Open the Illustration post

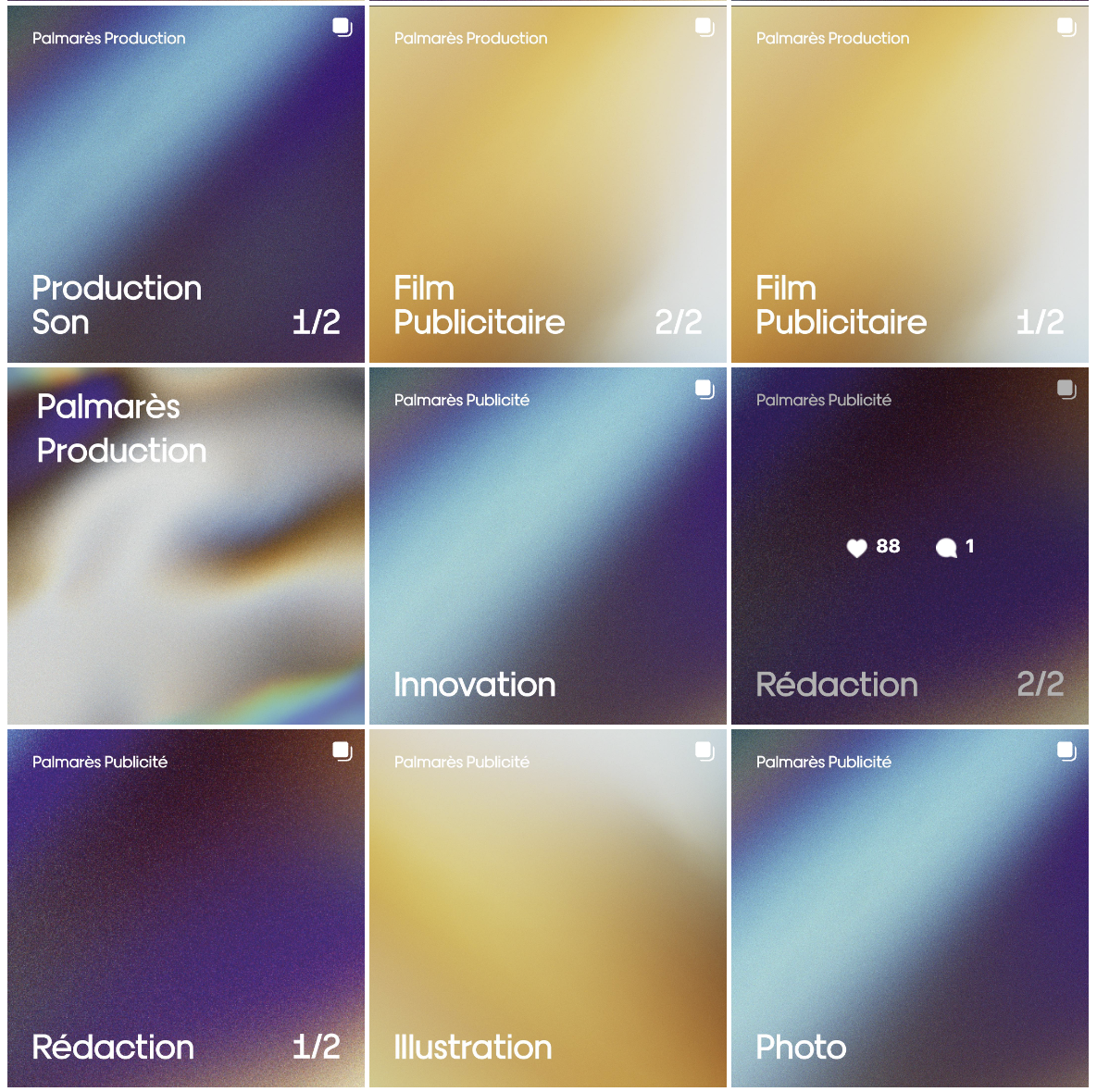point(547,908)
